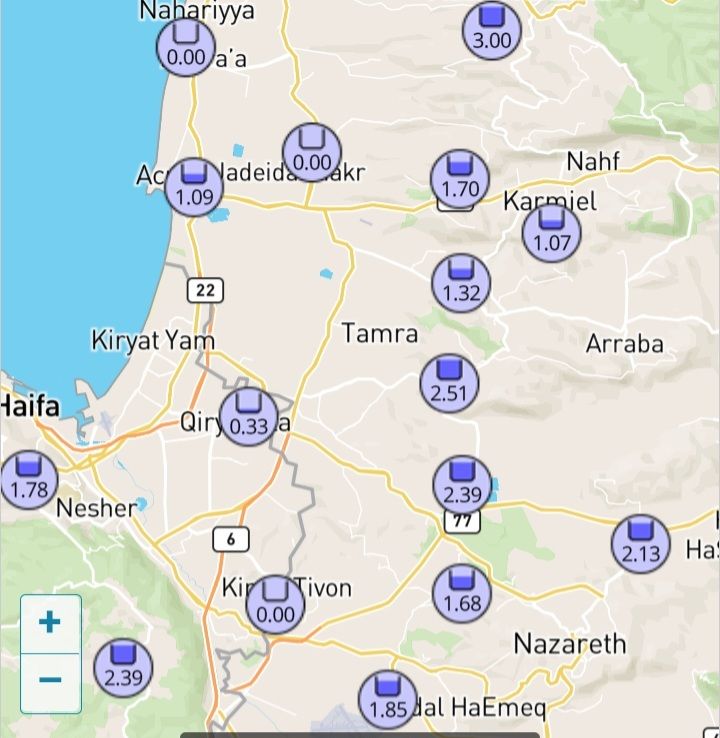
Task: Zoom in on the map
Action: 50,623
